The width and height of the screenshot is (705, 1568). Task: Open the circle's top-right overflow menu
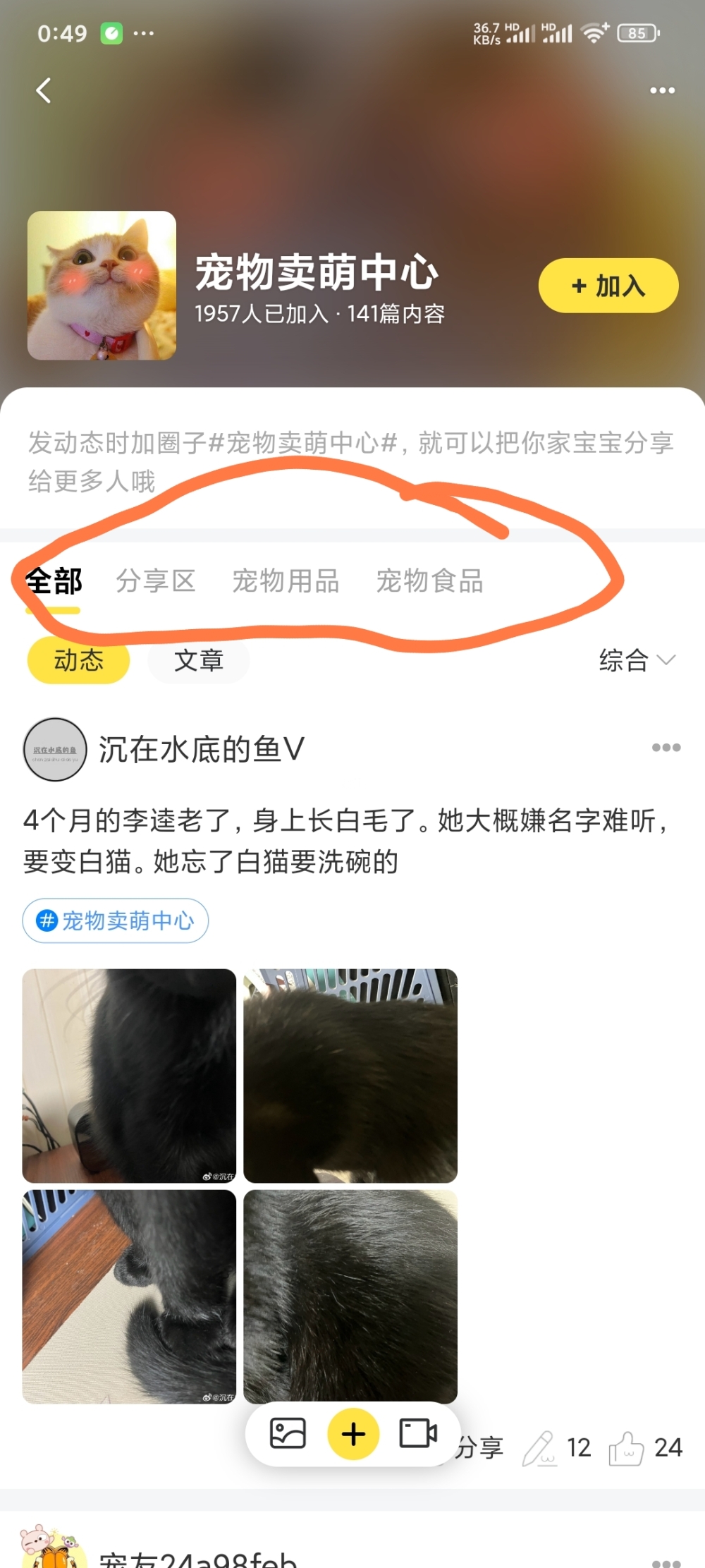click(x=662, y=90)
